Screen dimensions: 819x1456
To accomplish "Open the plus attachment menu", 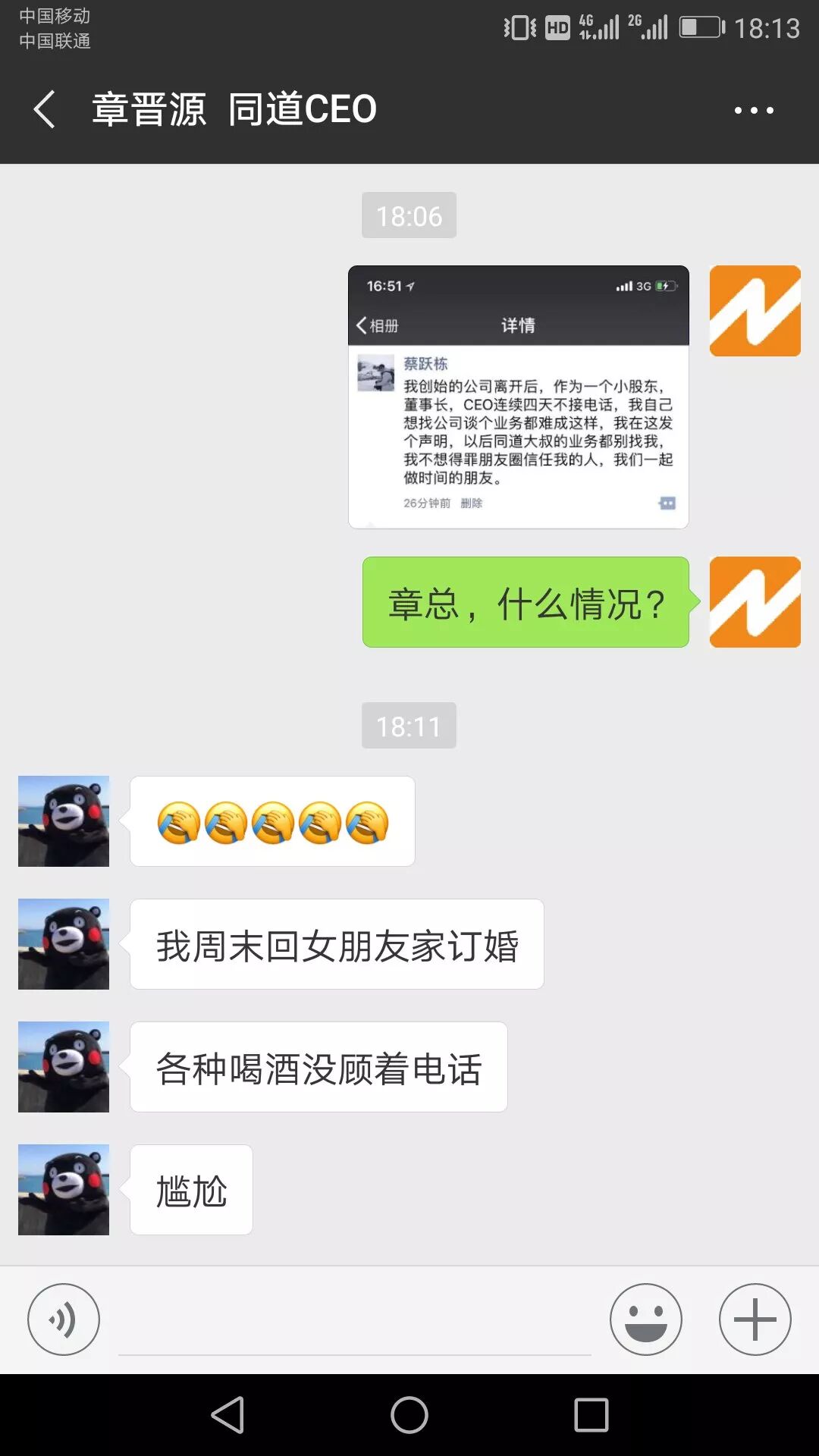I will point(755,1319).
